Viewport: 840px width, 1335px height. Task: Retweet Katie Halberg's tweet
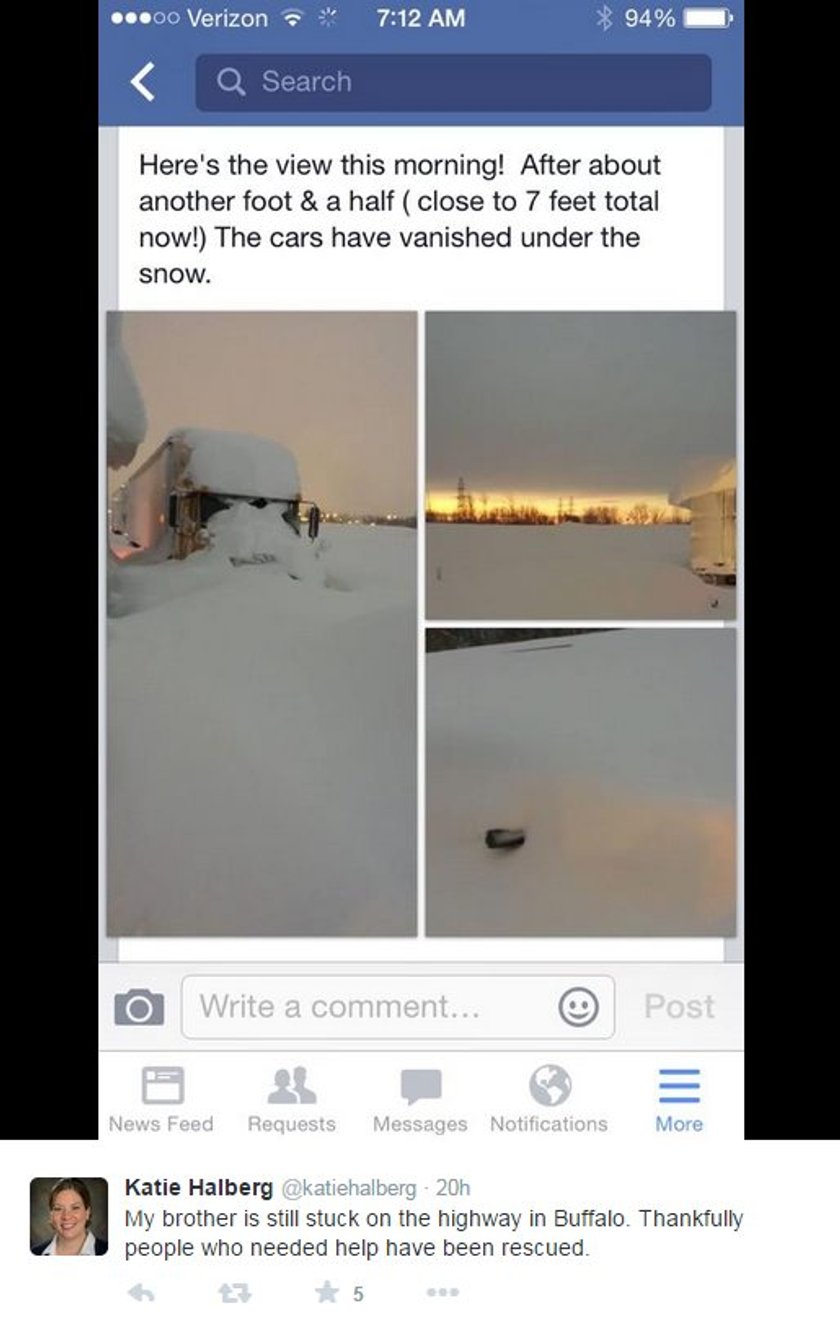[x=233, y=1293]
